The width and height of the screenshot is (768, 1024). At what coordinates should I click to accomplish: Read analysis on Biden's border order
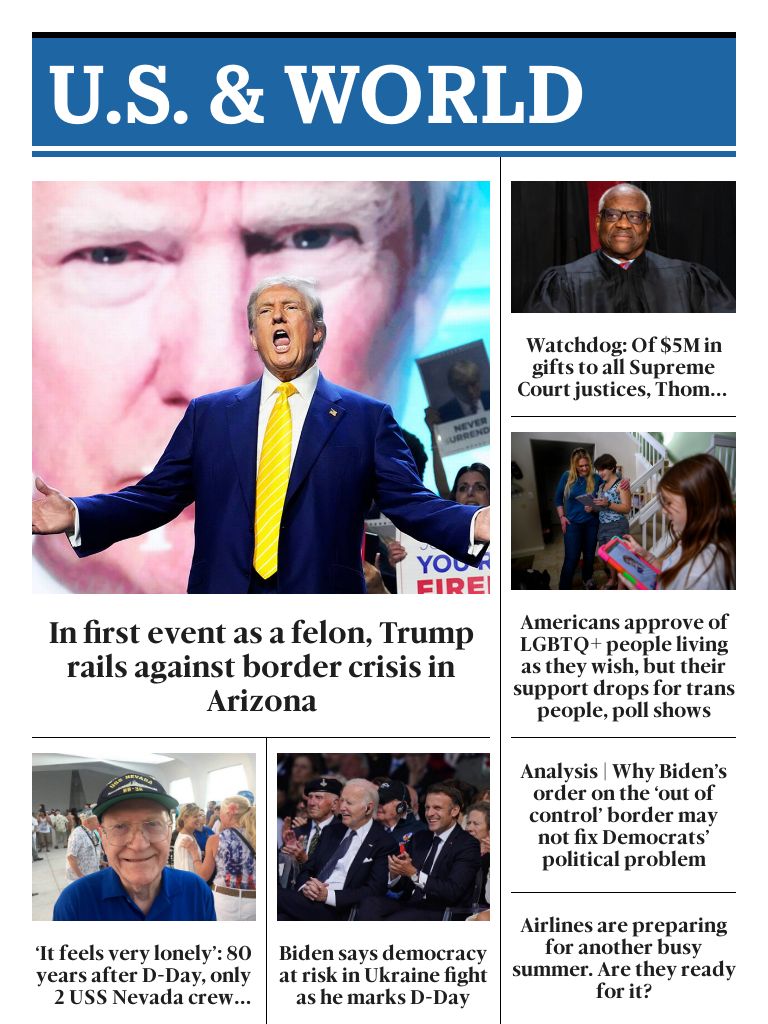[623, 815]
